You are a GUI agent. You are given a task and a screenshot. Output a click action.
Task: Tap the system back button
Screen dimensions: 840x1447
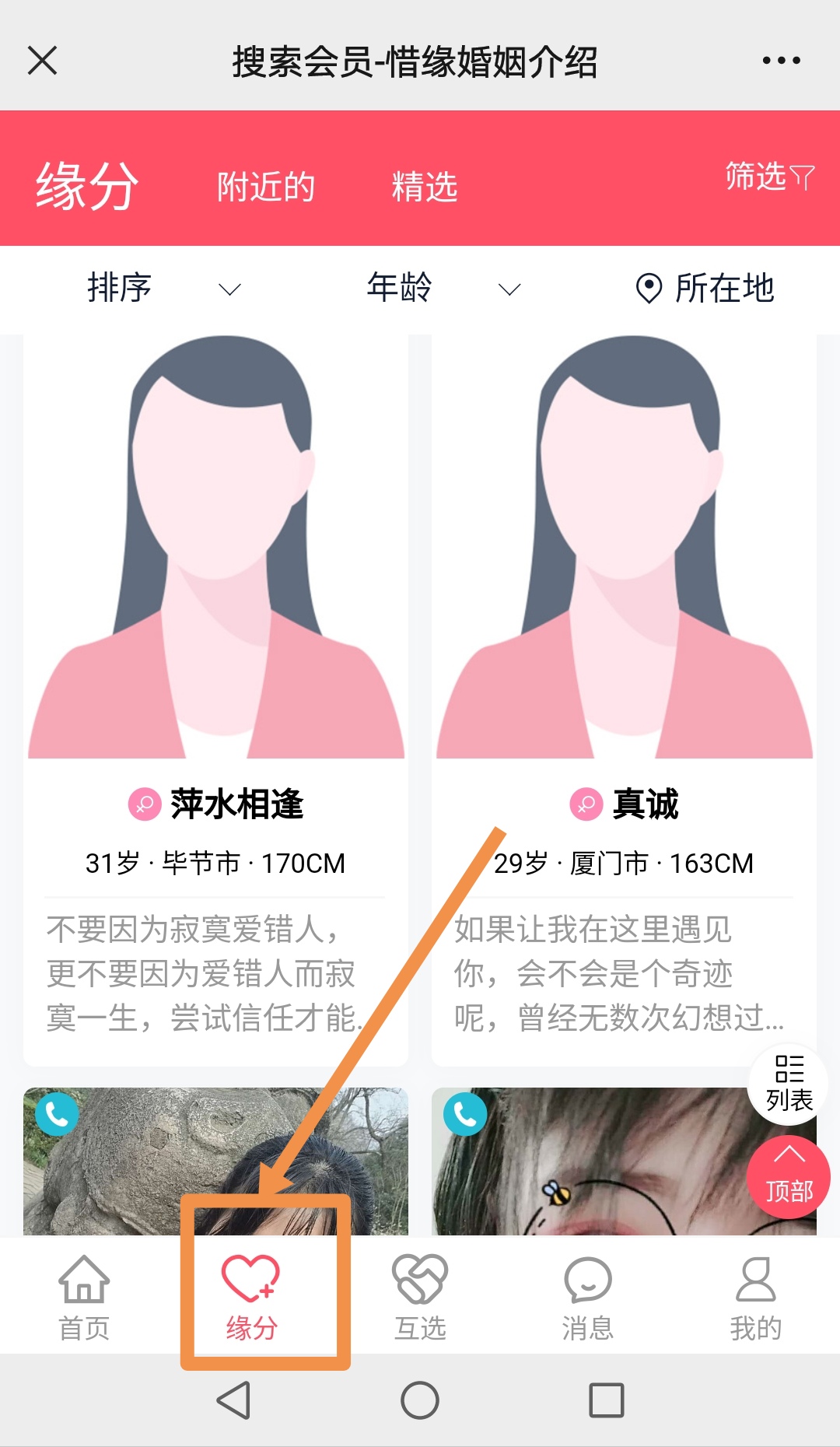tap(233, 1401)
